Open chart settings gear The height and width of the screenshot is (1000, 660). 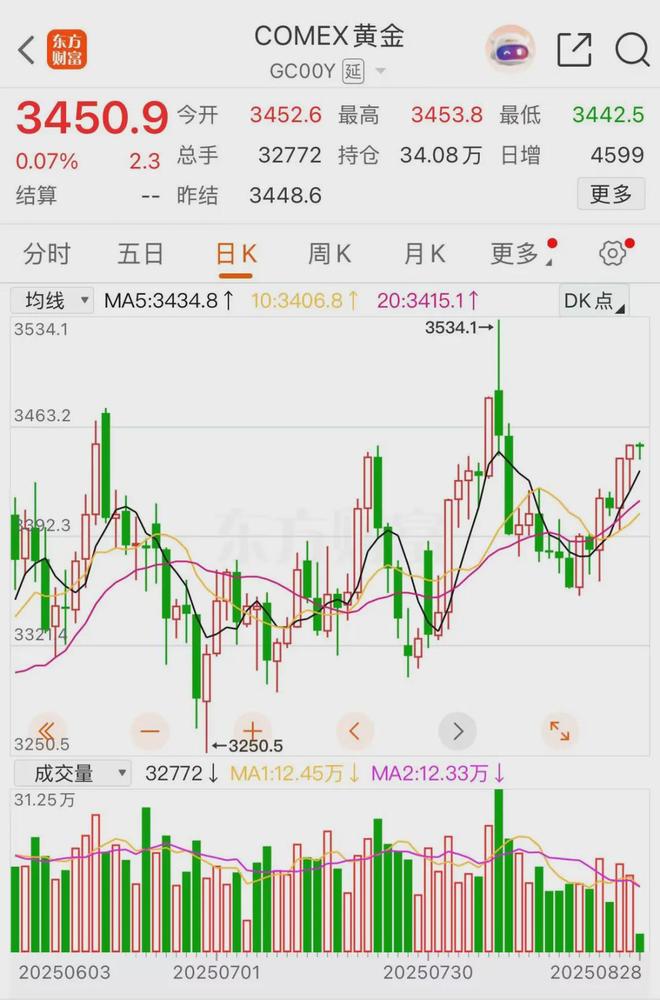[x=612, y=254]
